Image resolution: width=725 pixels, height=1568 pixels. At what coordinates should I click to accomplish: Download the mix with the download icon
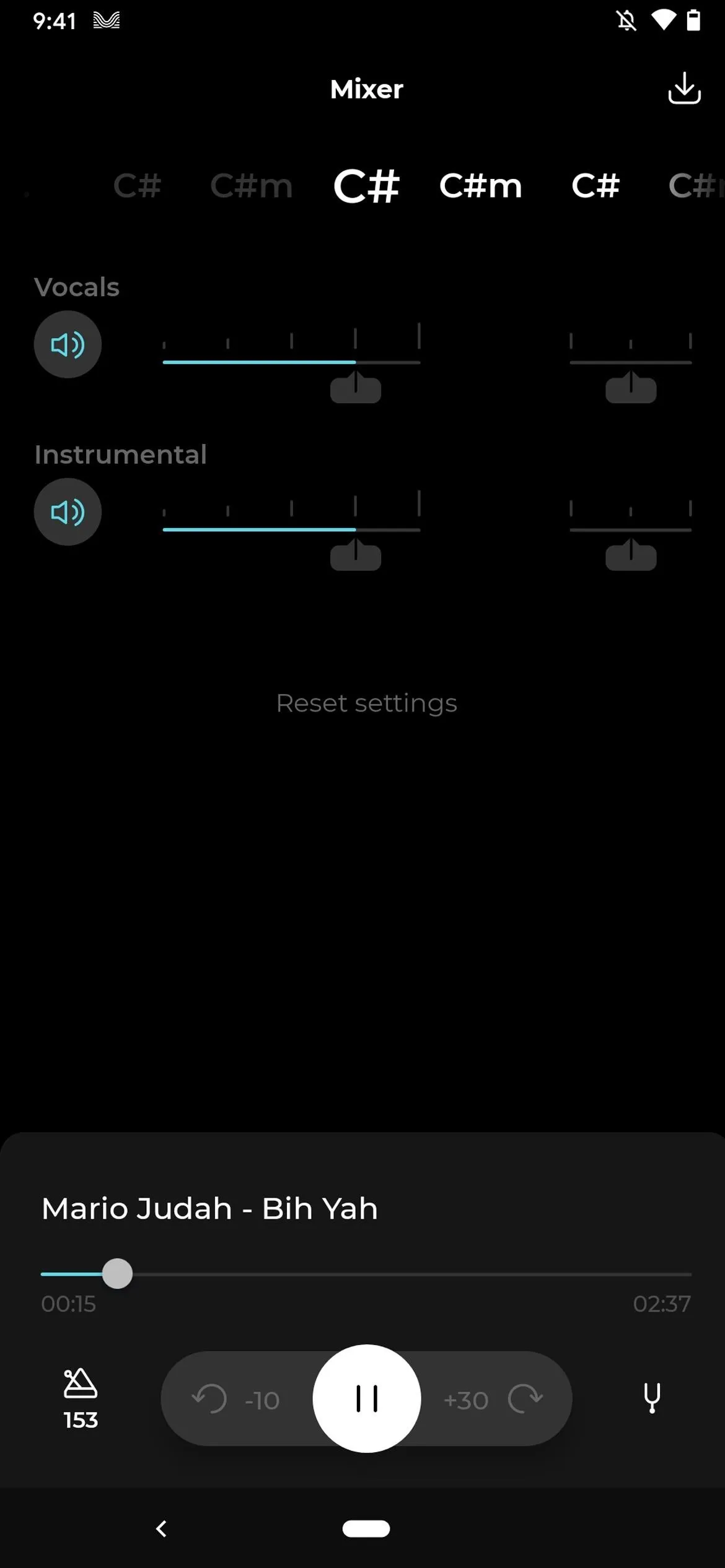[x=684, y=89]
